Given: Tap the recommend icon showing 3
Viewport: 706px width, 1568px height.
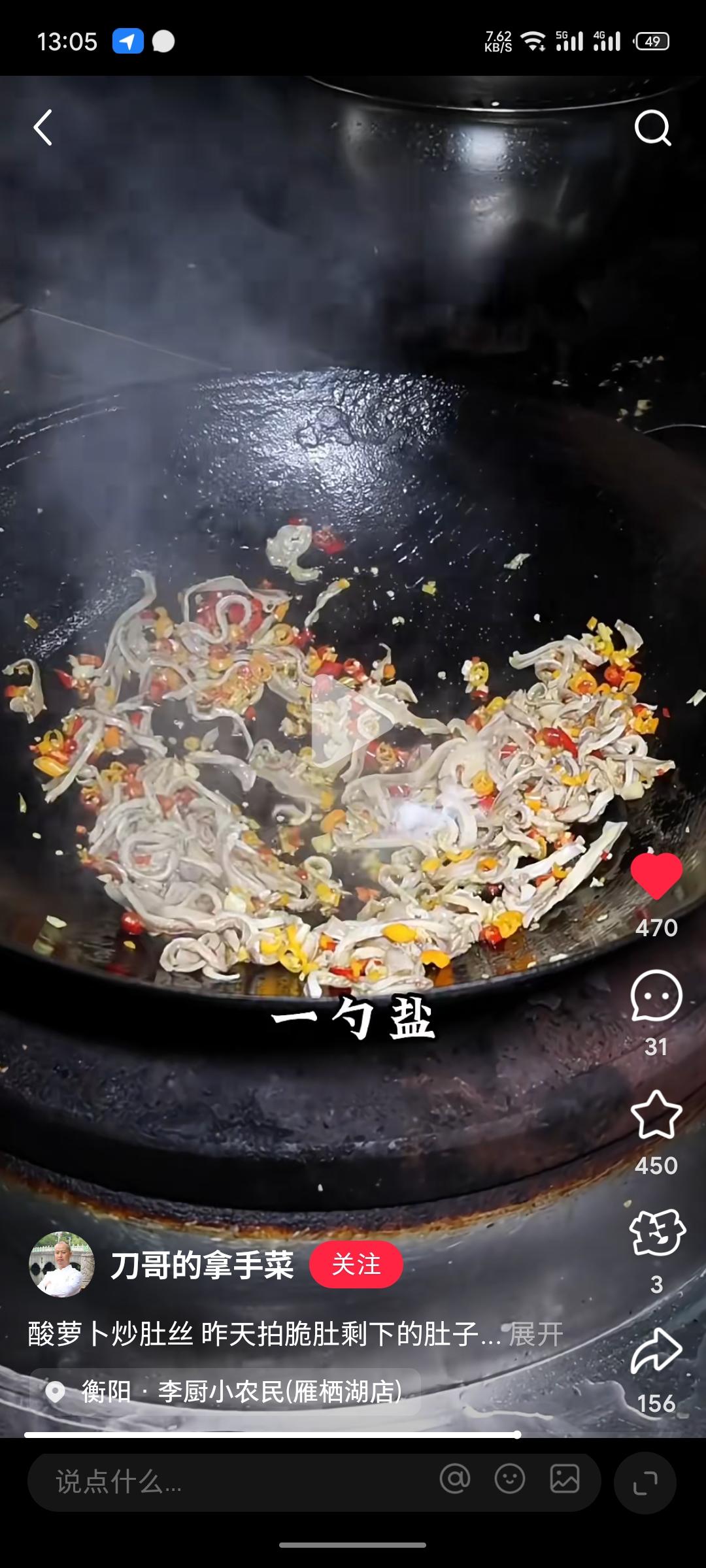Looking at the screenshot, I should pos(656,1232).
